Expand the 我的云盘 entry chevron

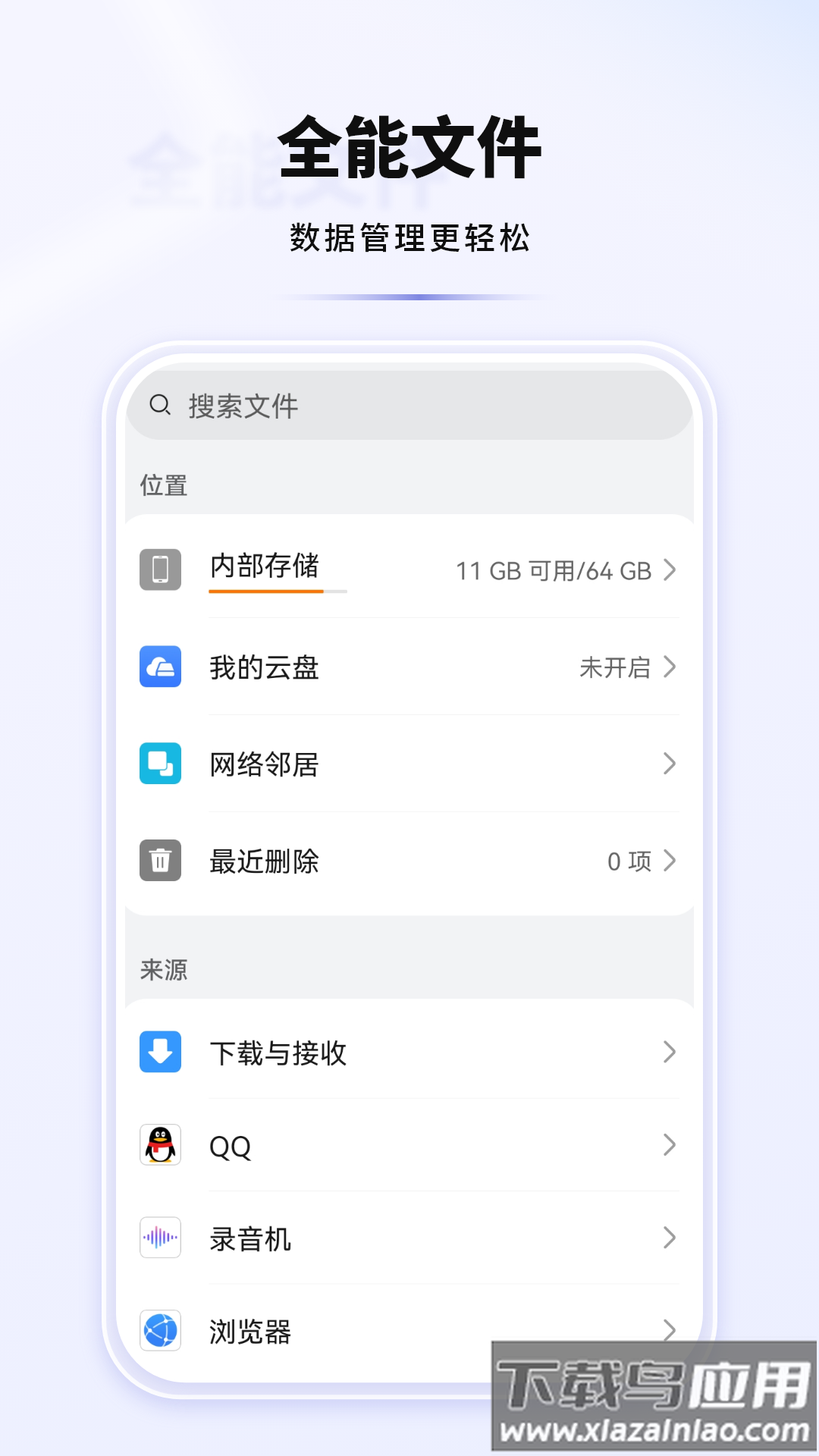pyautogui.click(x=670, y=667)
